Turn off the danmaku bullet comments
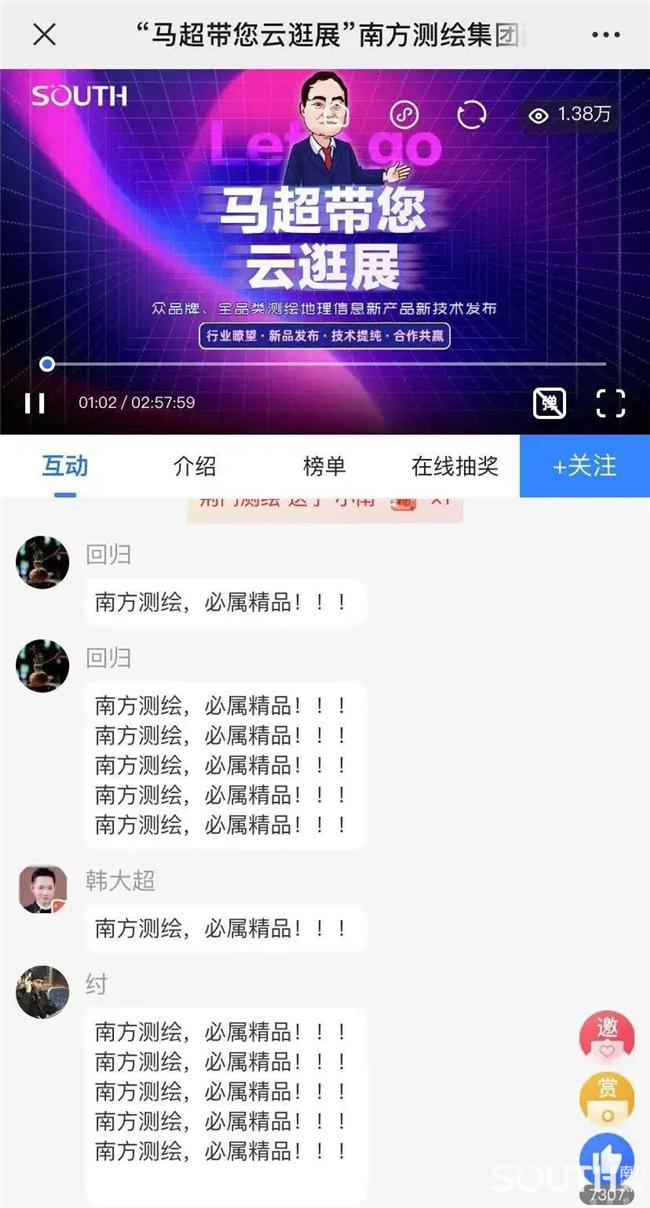Image resolution: width=650 pixels, height=1208 pixels. click(549, 403)
